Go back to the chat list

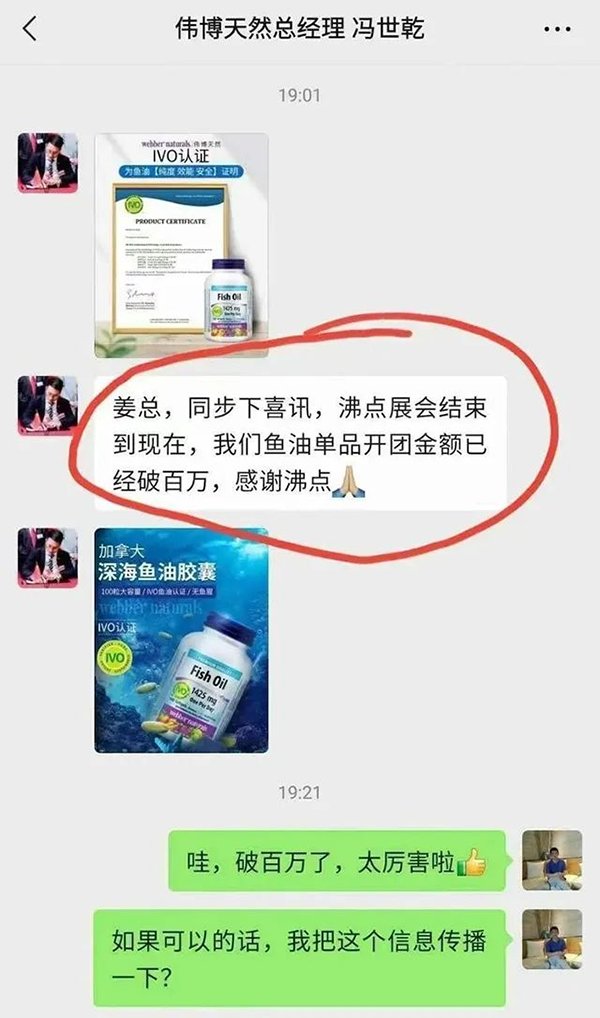click(30, 29)
